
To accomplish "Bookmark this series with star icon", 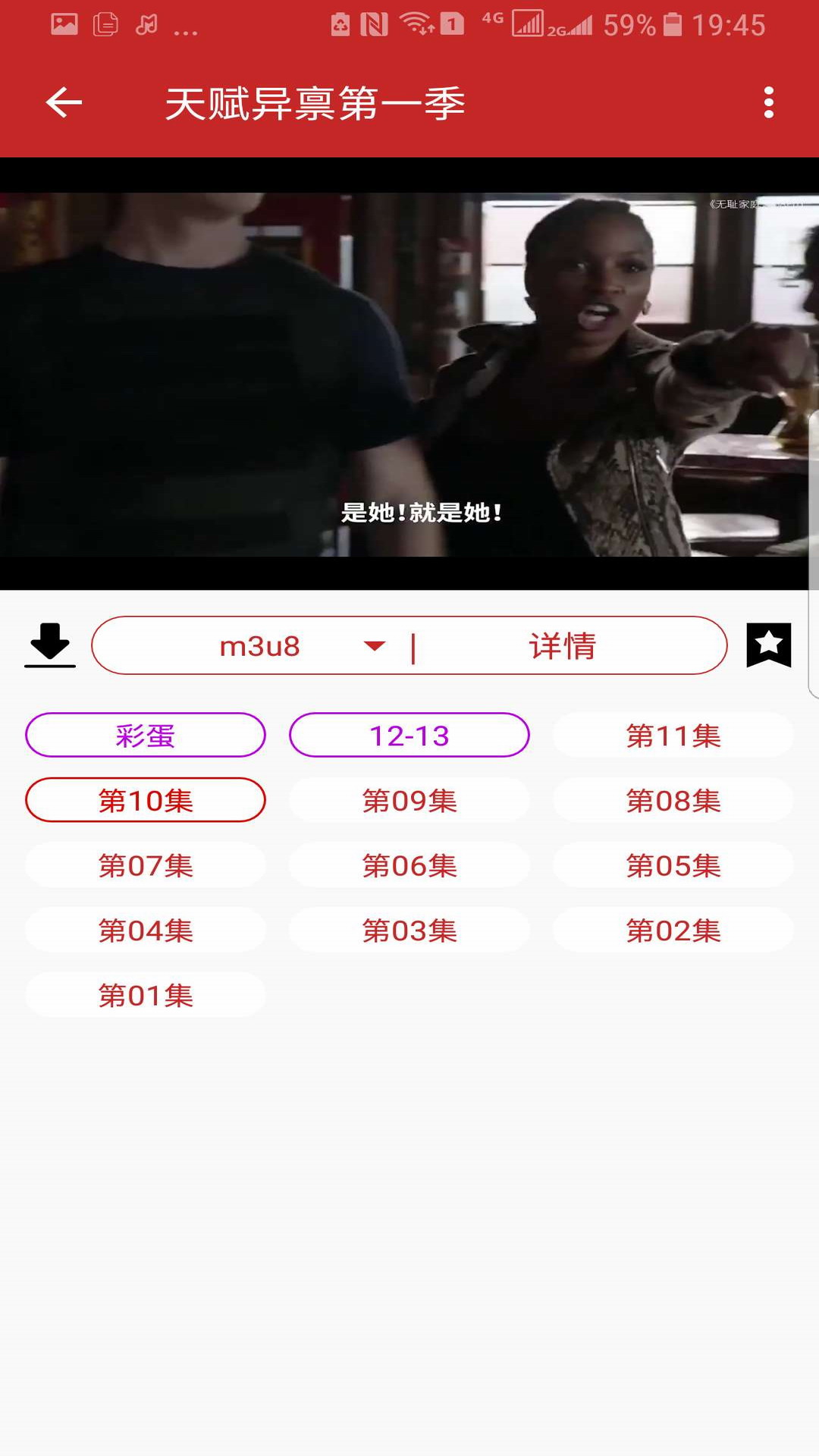I will tap(768, 645).
